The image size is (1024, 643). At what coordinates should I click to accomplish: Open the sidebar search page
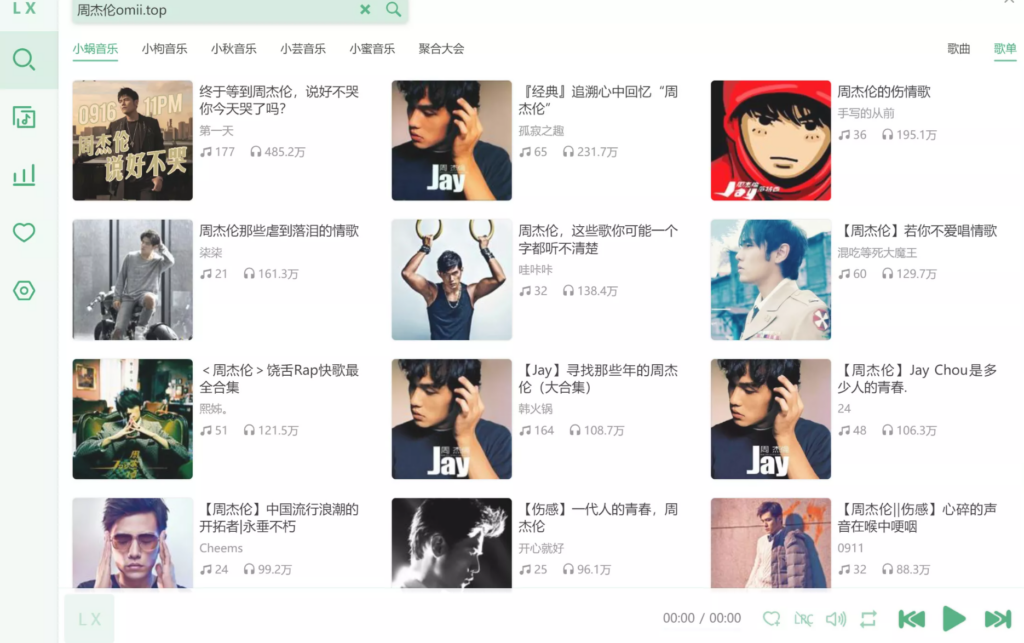pyautogui.click(x=24, y=59)
